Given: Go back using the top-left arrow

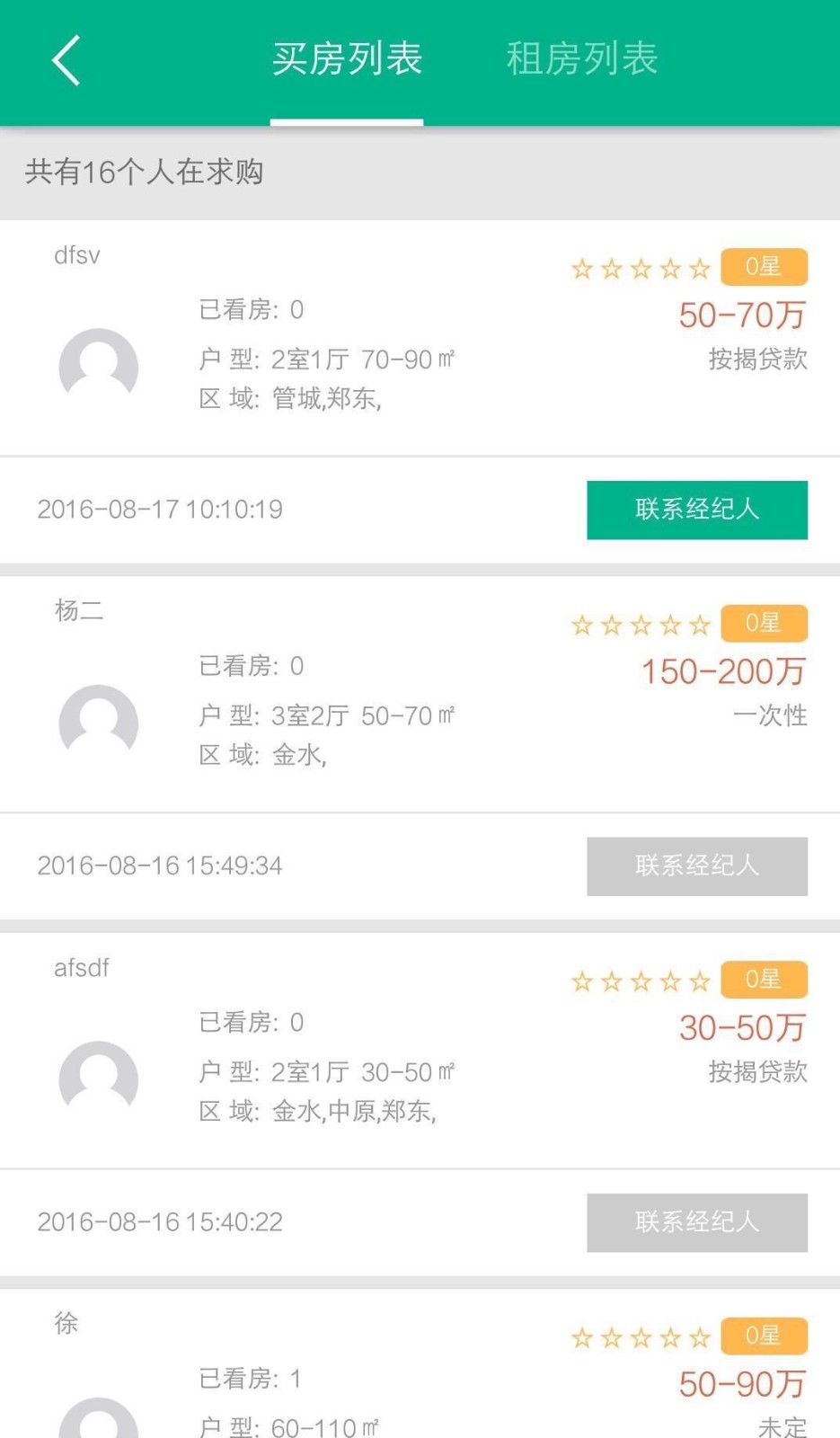Looking at the screenshot, I should pos(66,60).
